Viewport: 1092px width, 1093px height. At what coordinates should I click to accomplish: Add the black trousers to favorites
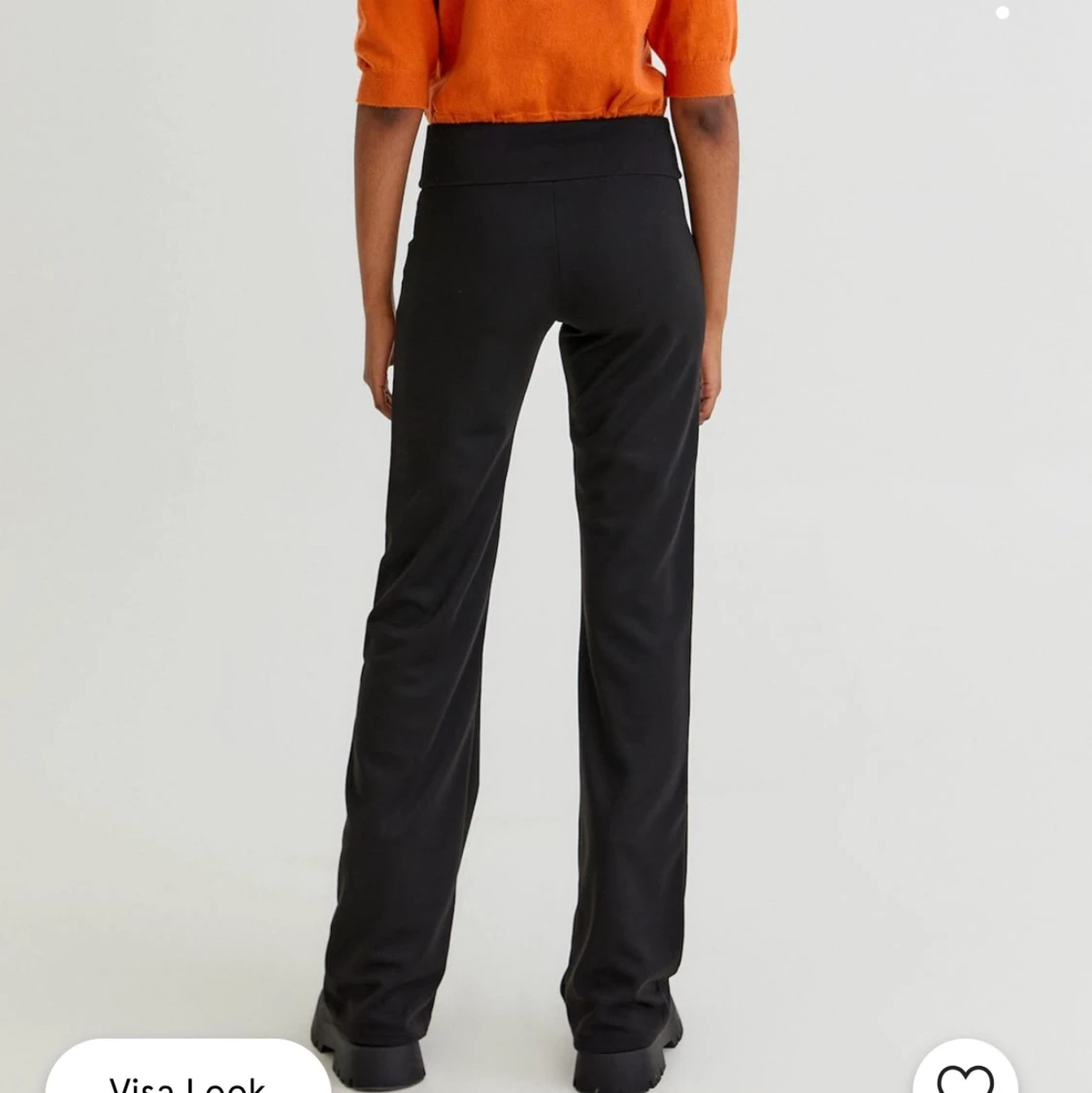(x=966, y=1076)
